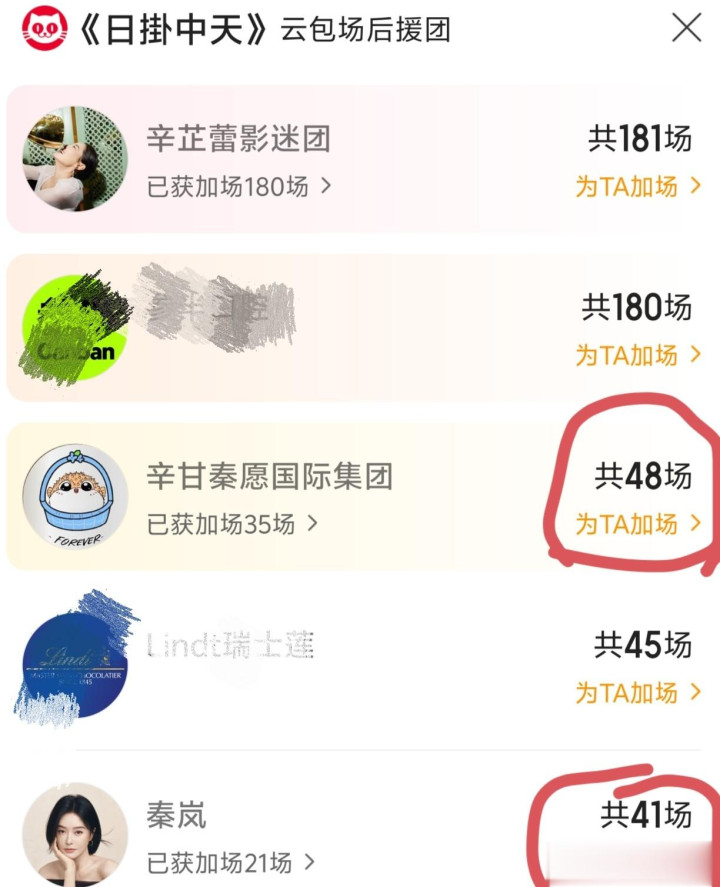The height and width of the screenshot is (887, 720).
Task: Tap 为TA加场 for 辛芷蕾影迷团
Action: tap(638, 186)
